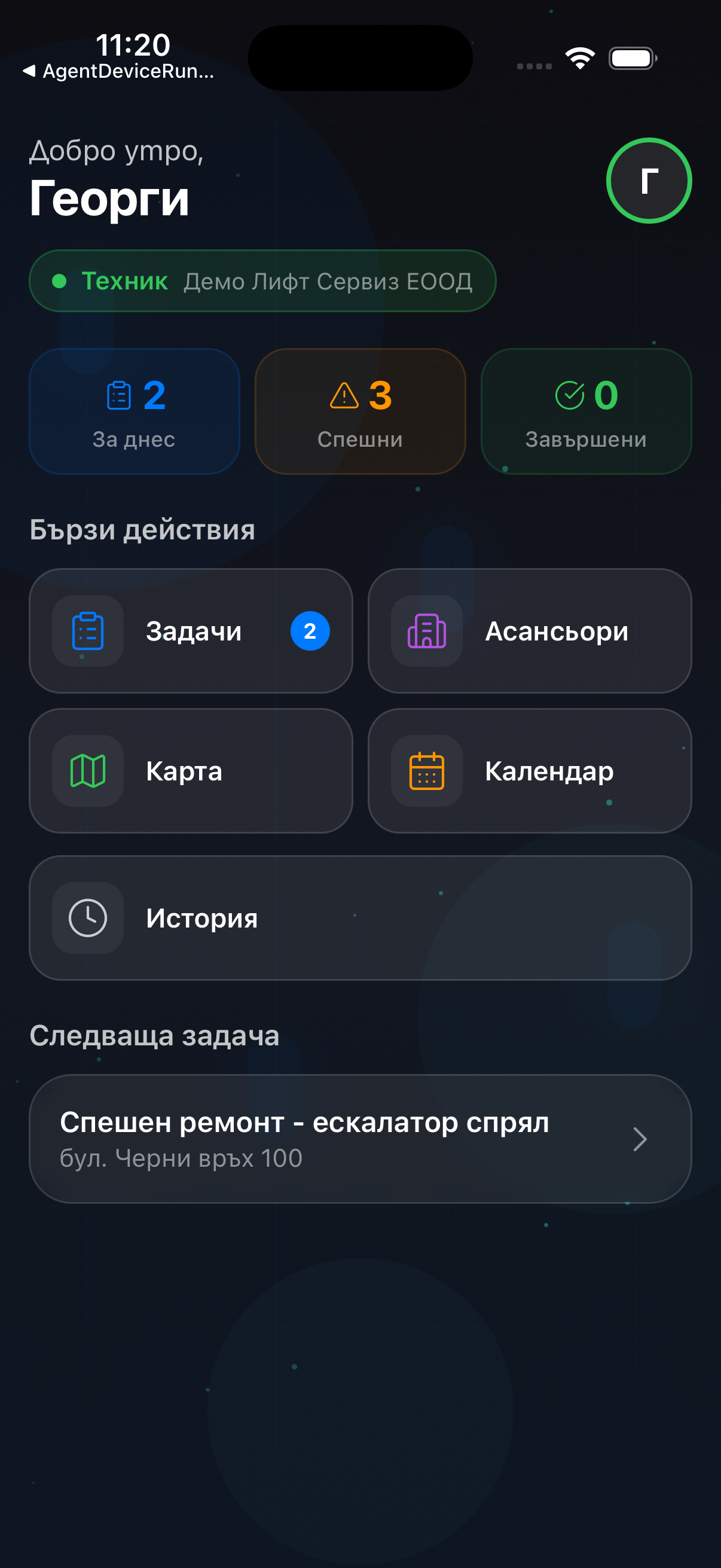Select the Спешни counter card

360,411
